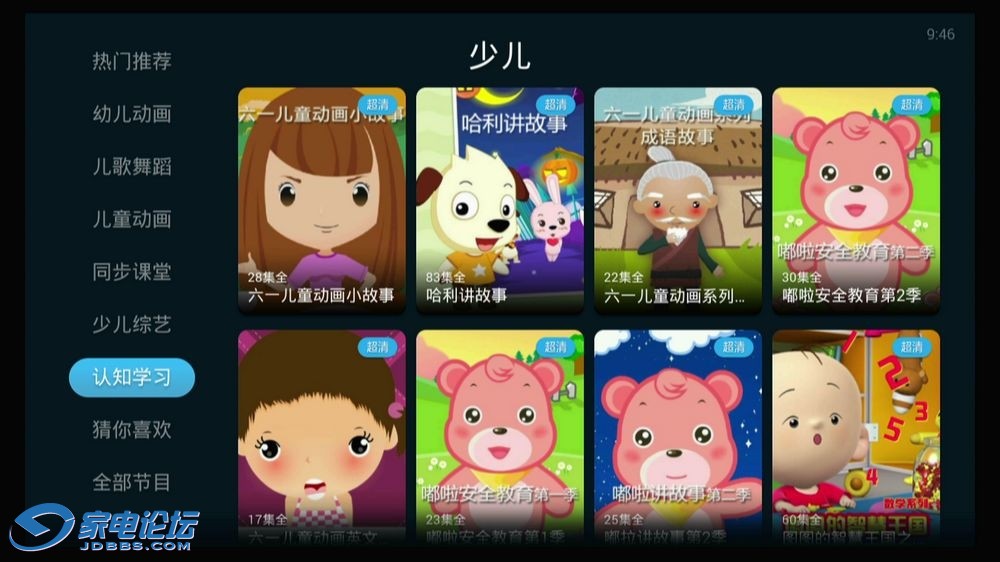
Task: Open the 猜你喜欢 category
Action: pyautogui.click(x=132, y=430)
